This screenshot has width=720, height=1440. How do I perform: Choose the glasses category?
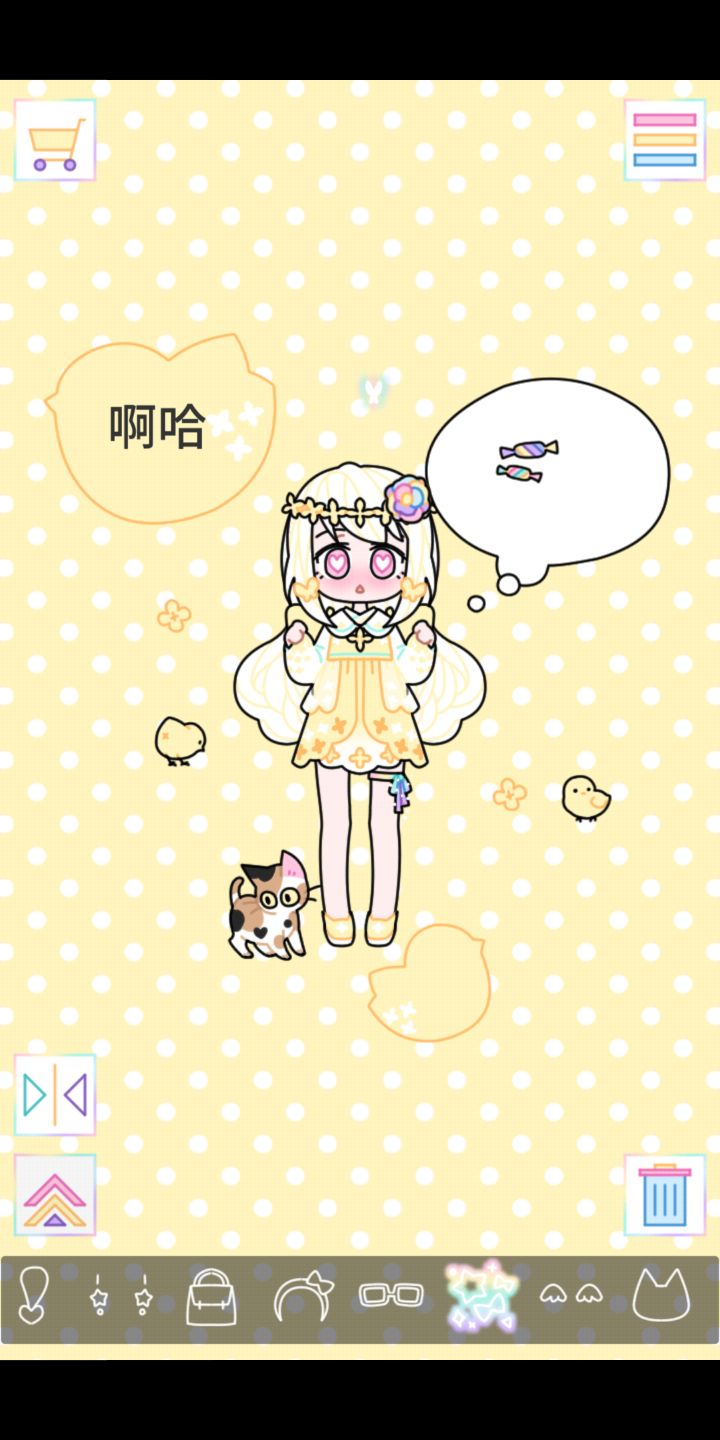(x=391, y=1296)
